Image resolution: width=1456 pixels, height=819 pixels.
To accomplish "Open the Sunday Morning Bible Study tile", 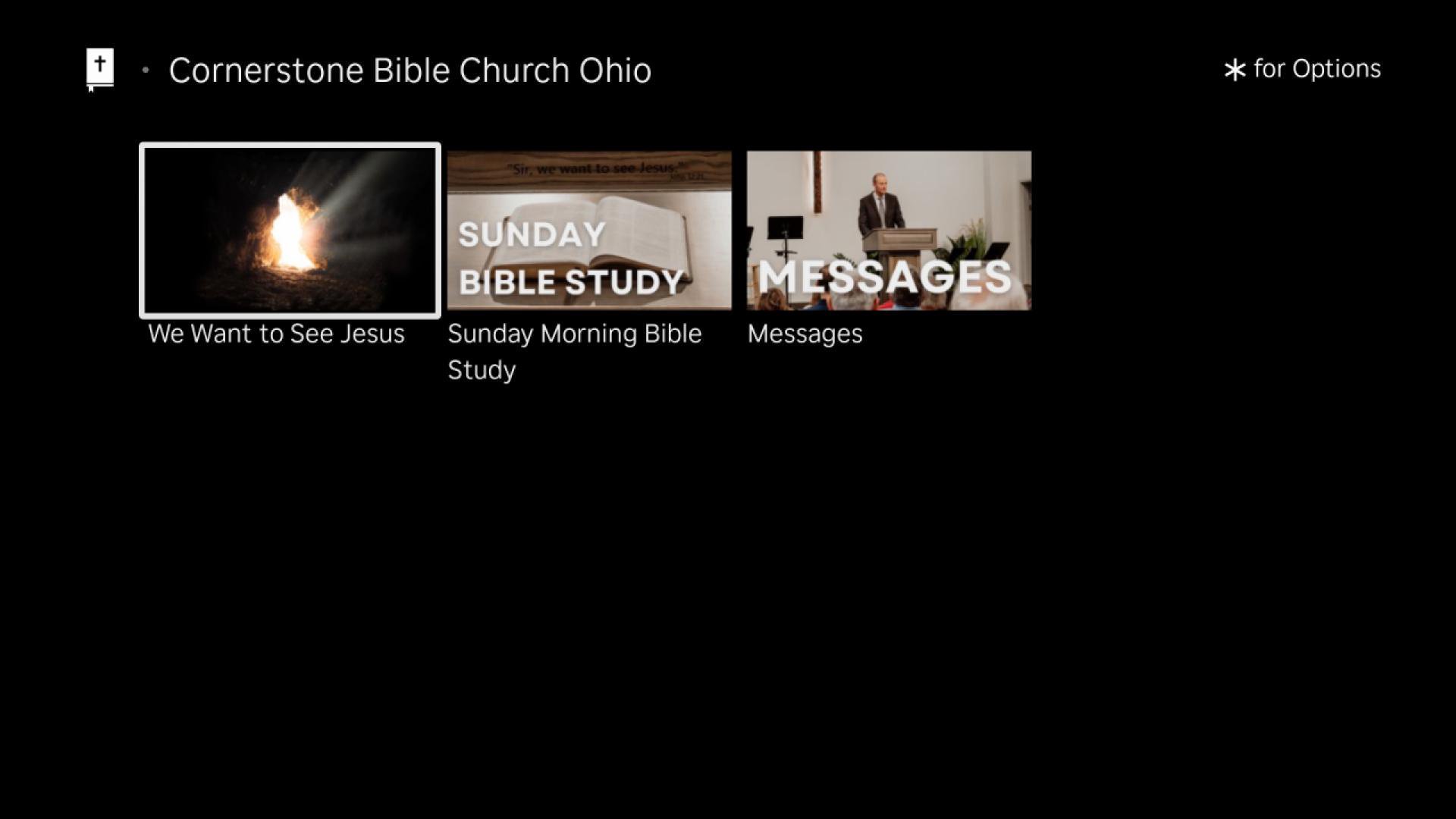I will 589,231.
